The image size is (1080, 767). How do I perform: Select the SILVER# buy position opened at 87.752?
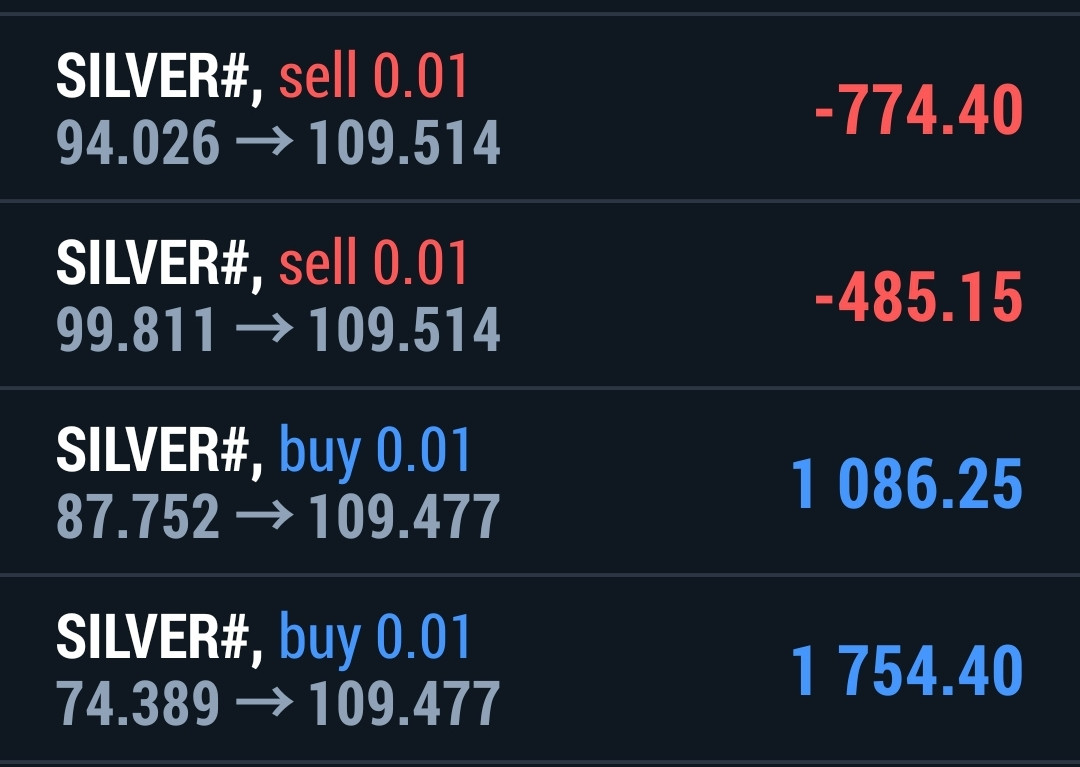coord(540,483)
